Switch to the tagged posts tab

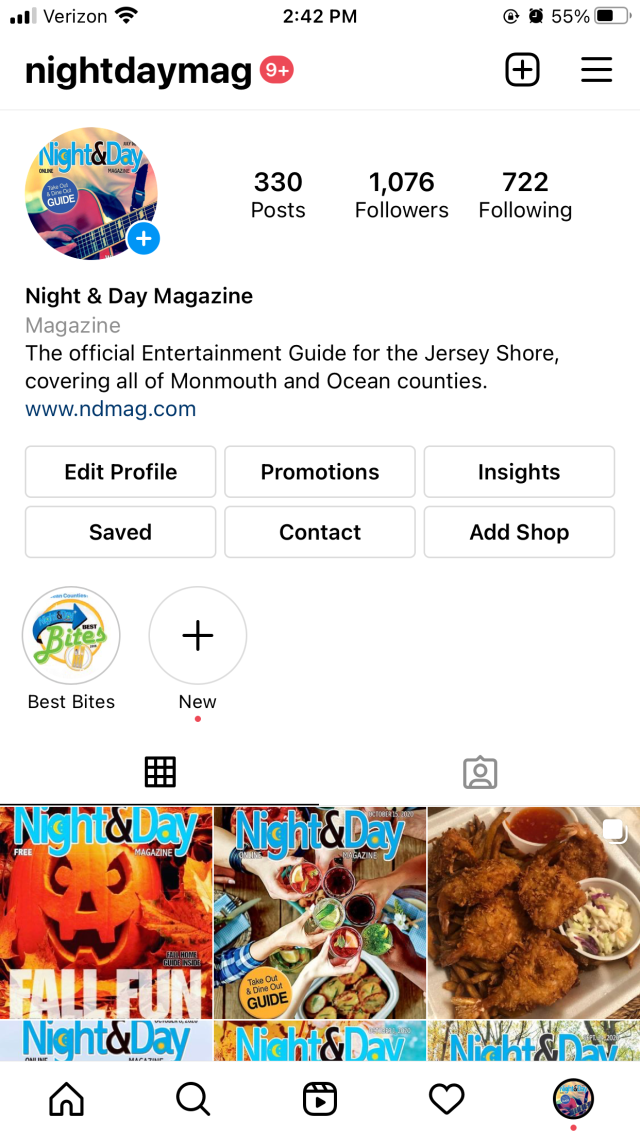point(480,772)
